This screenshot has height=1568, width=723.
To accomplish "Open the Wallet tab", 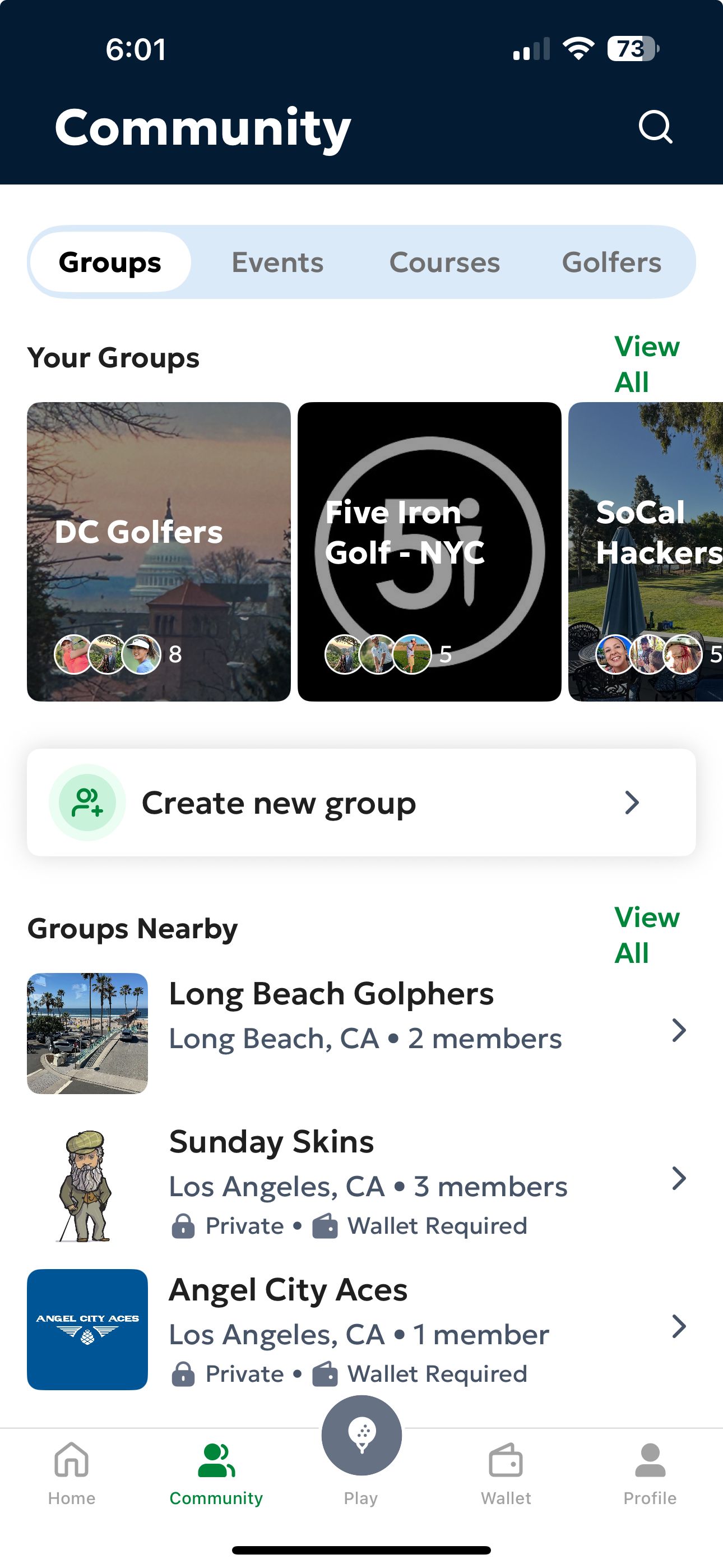I will point(506,1473).
